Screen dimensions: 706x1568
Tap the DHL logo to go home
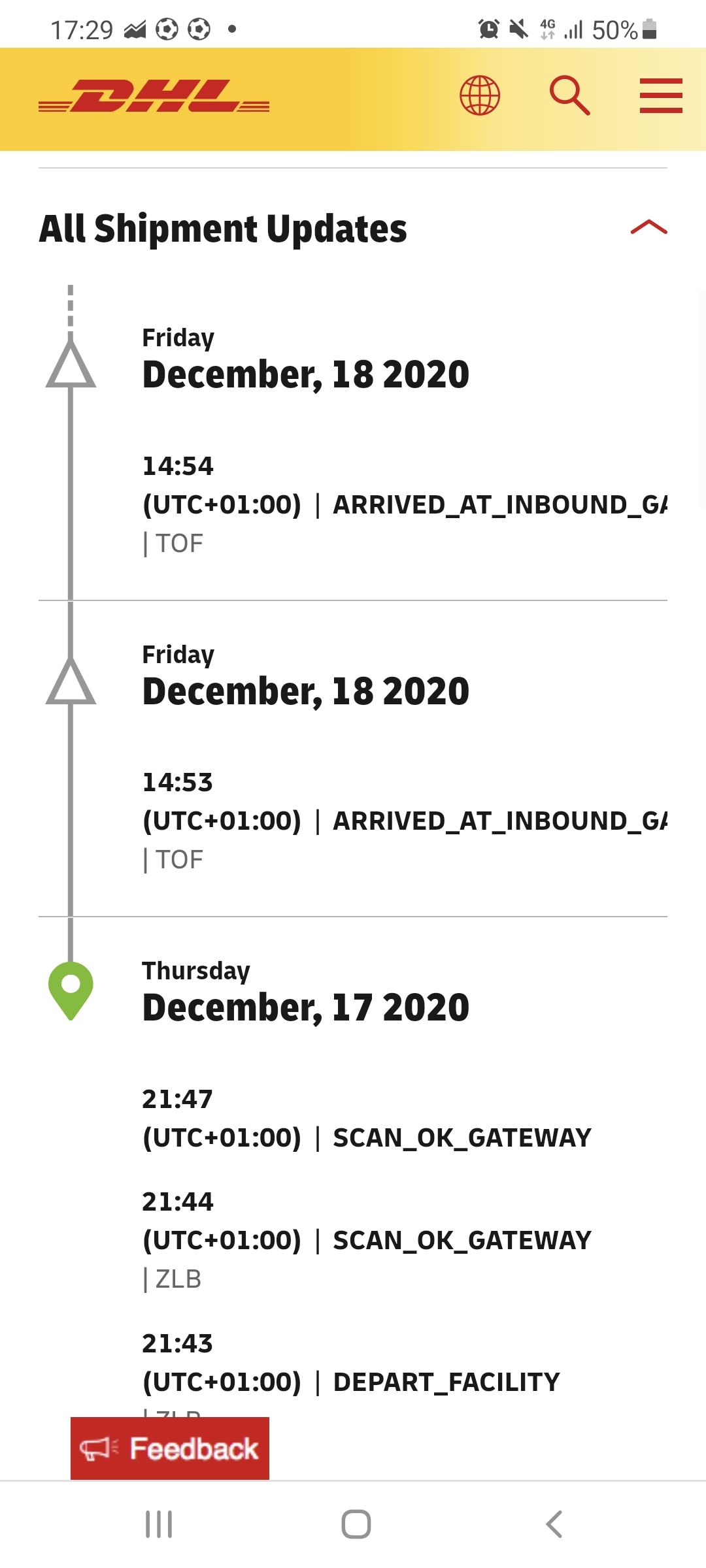click(x=154, y=97)
